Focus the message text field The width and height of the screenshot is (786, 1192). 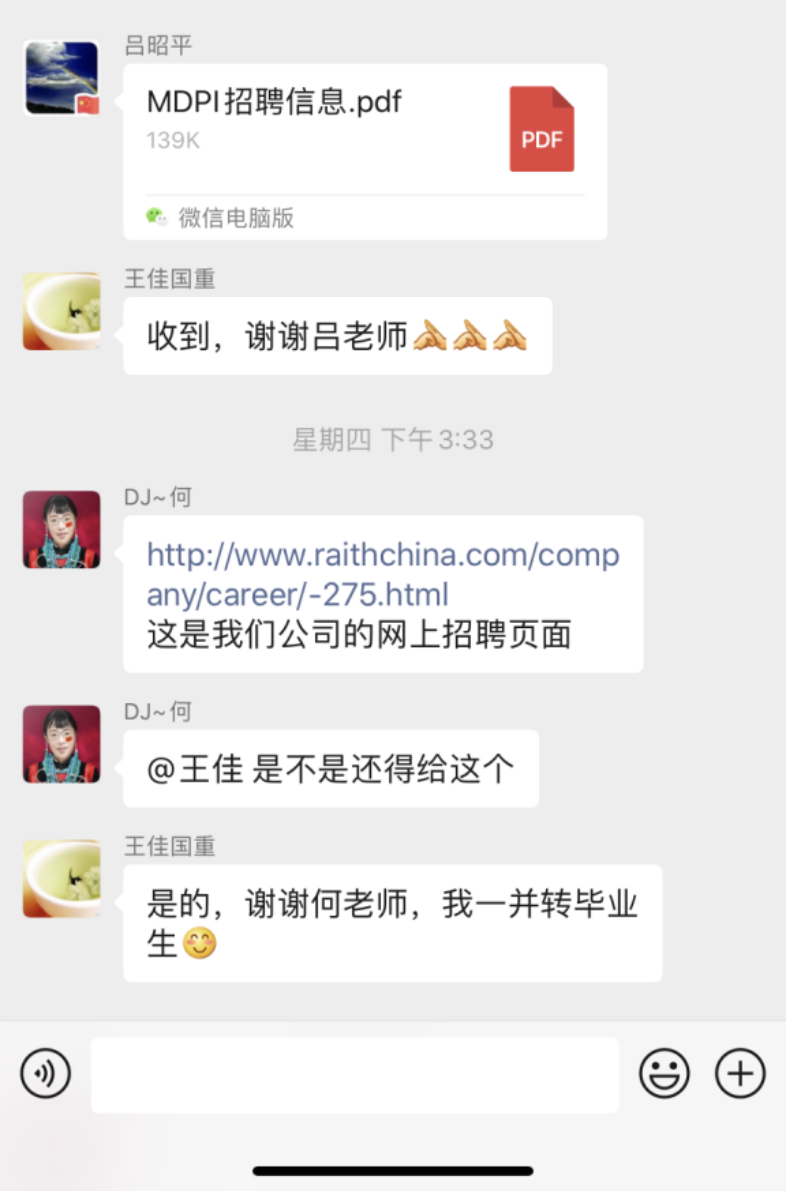[354, 1075]
